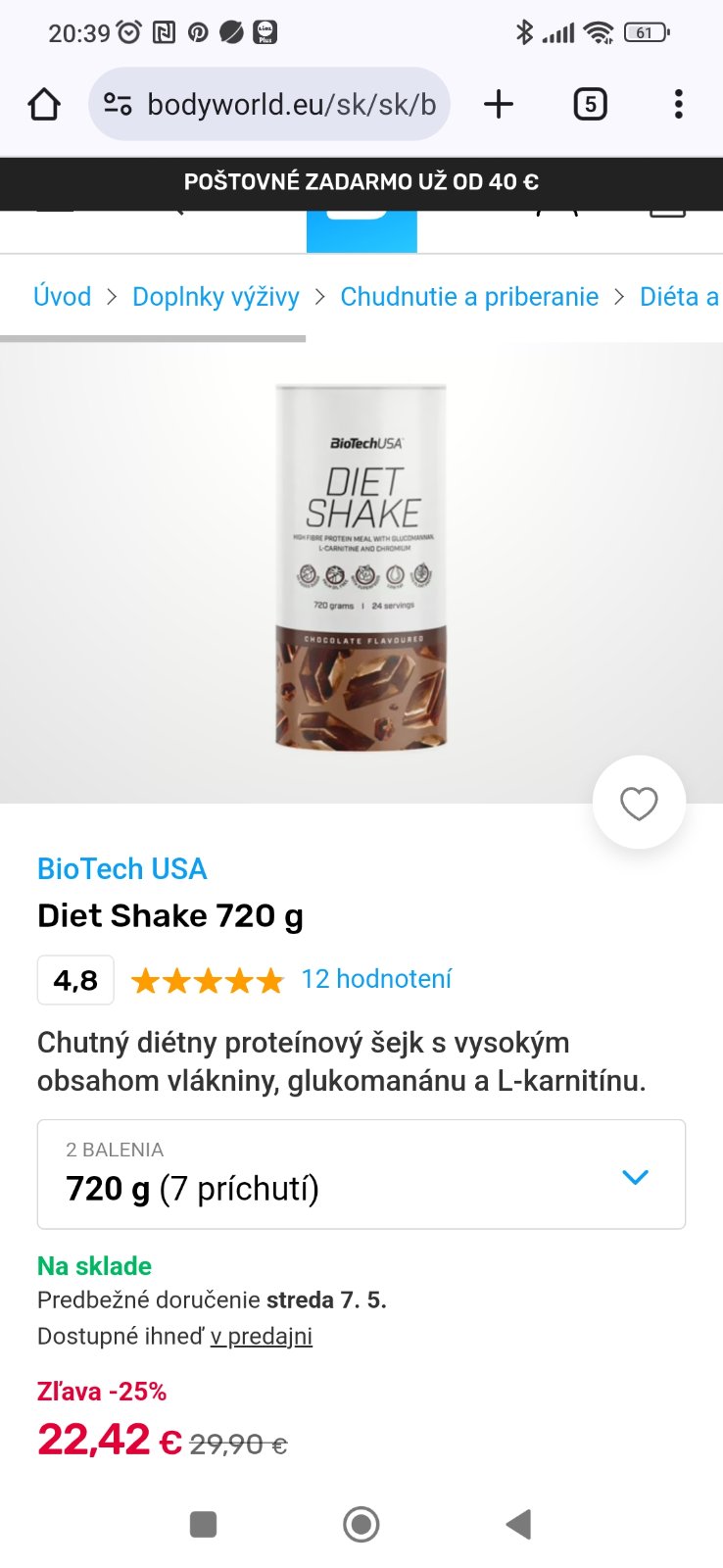The image size is (723, 1568).
Task: Open the Diet Shake product image
Action: [361, 568]
